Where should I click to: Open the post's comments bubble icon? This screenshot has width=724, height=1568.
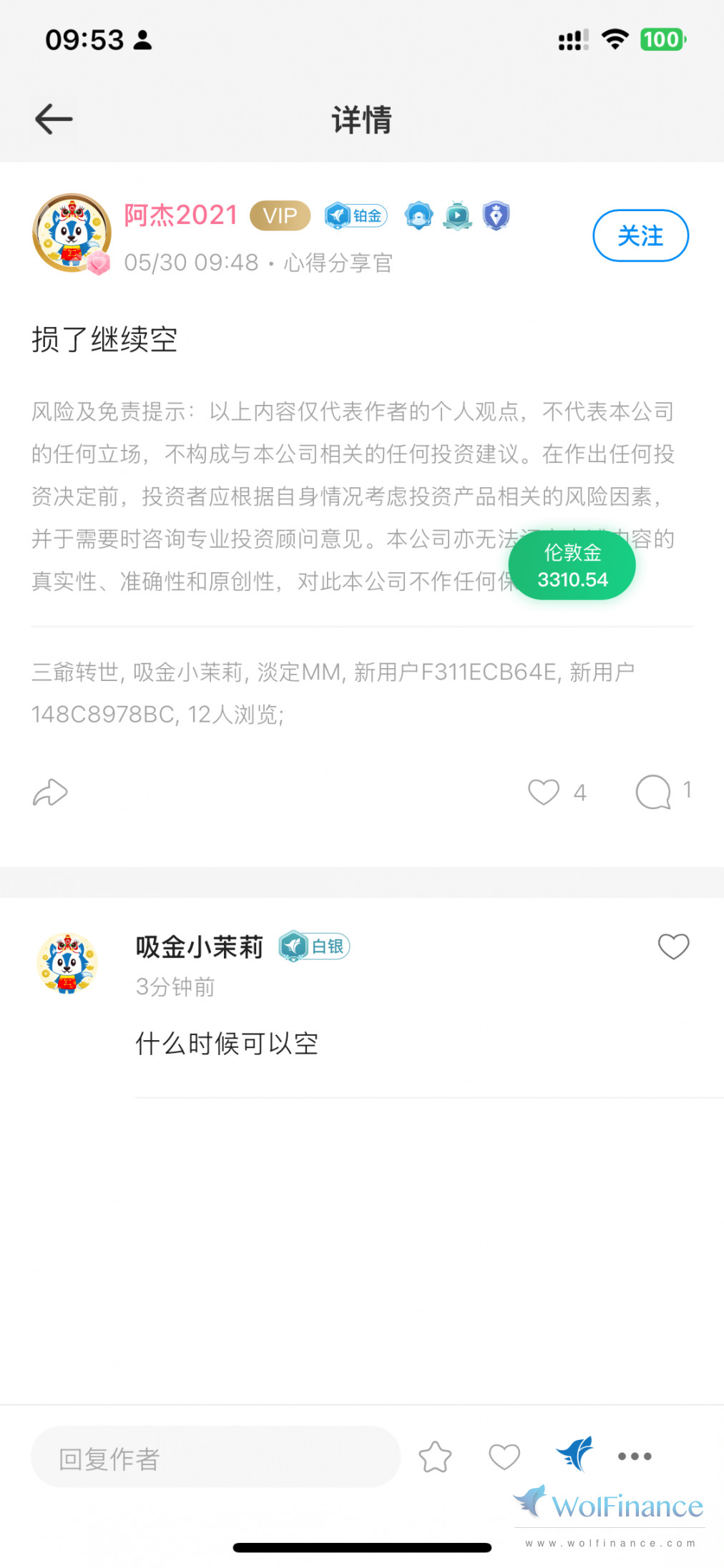(x=653, y=792)
